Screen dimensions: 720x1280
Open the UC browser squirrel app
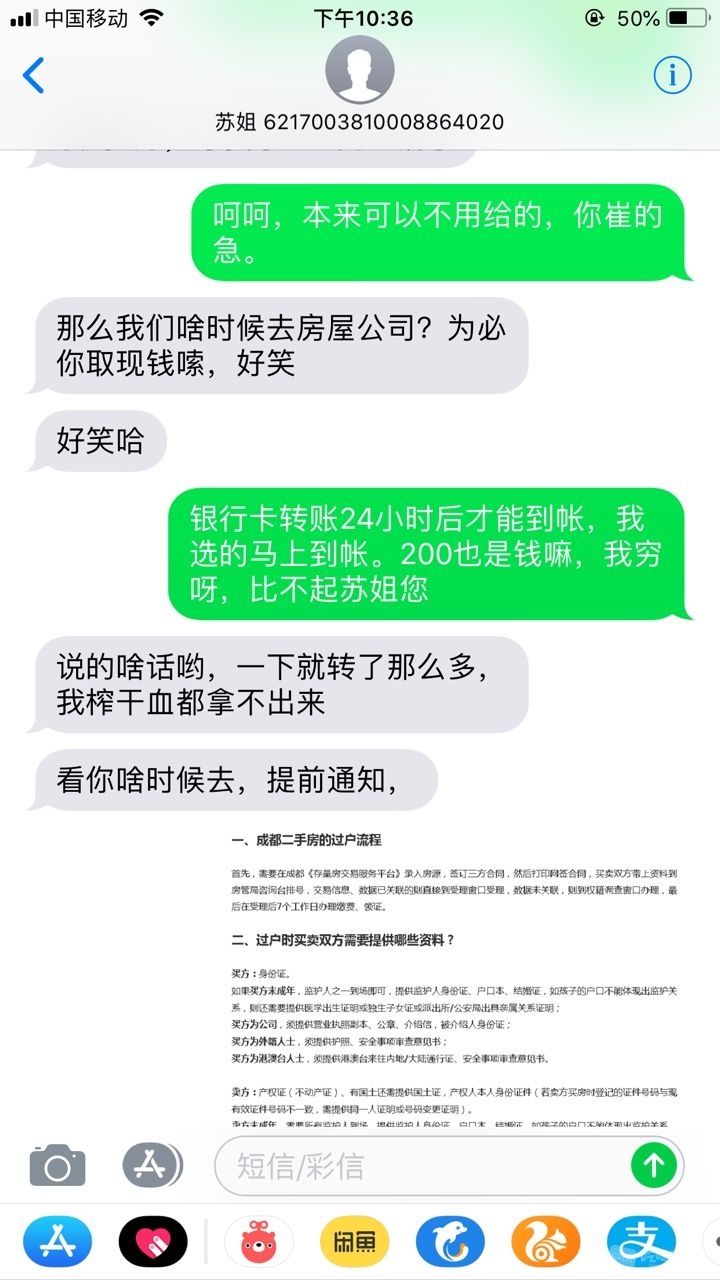545,1242
